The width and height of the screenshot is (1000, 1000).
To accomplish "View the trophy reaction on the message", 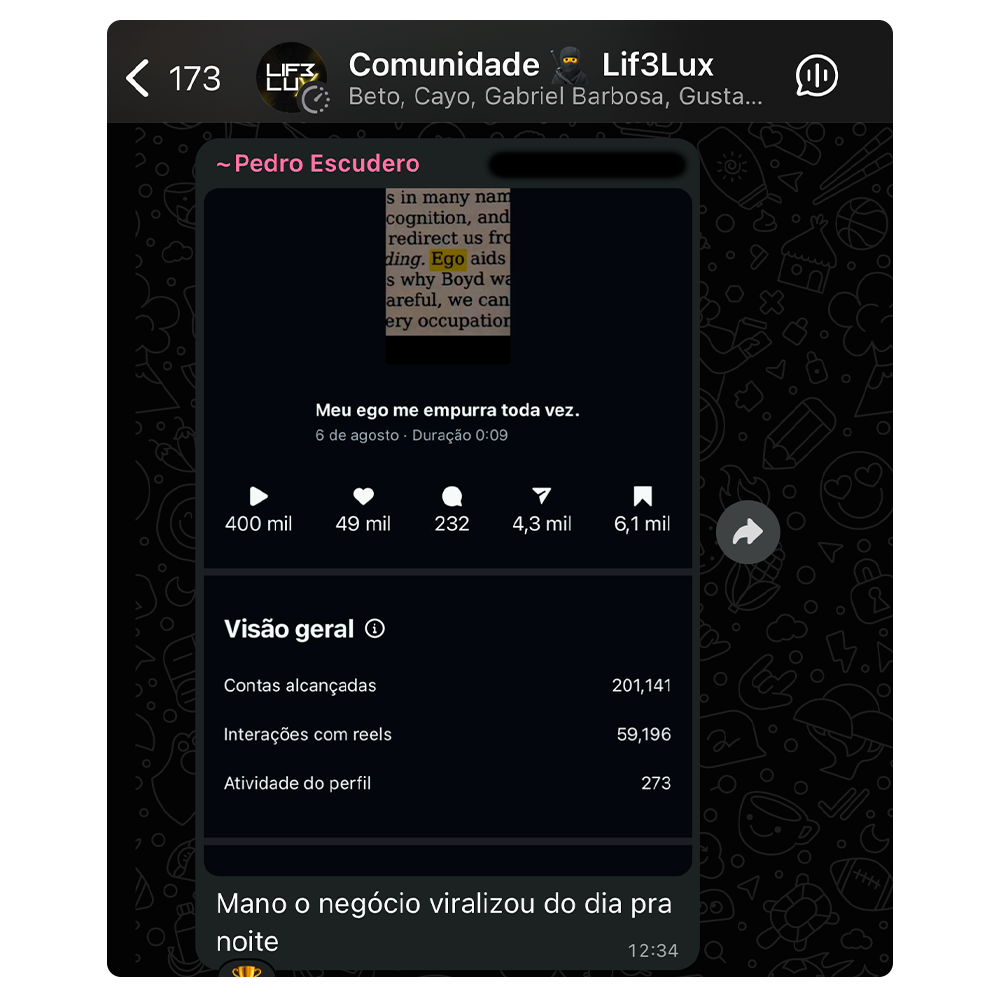I will 246,972.
